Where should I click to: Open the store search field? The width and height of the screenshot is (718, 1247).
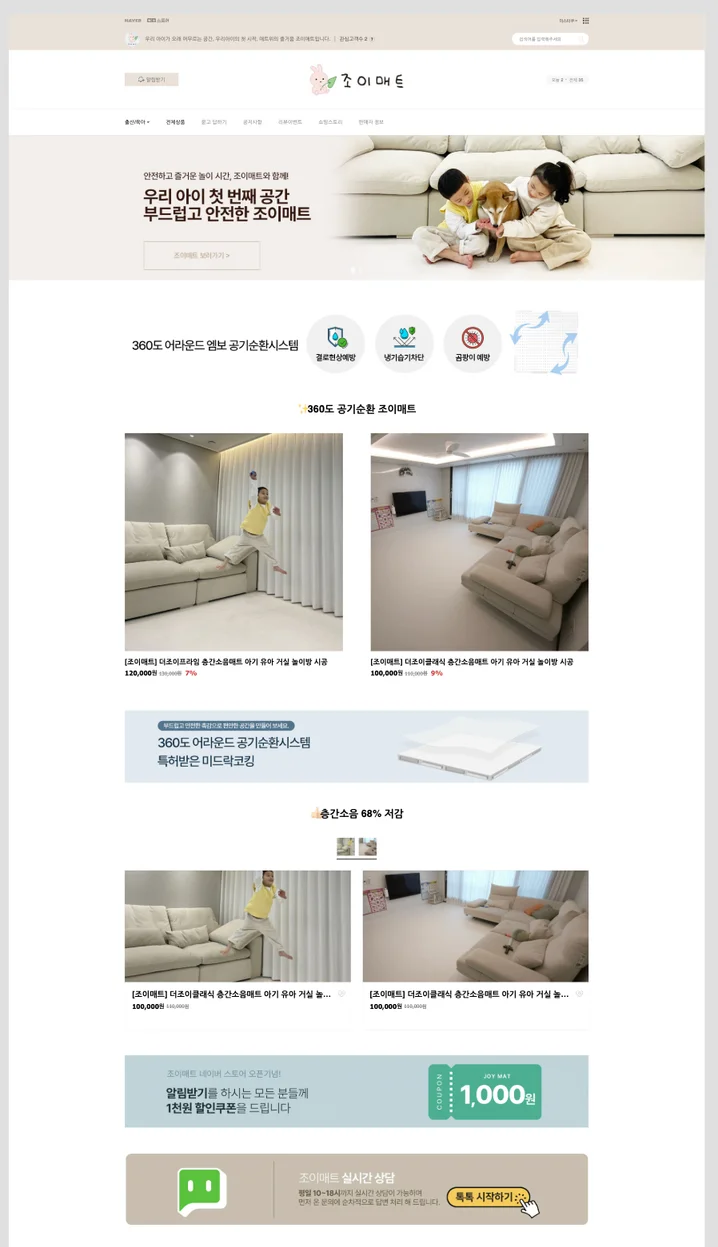point(550,39)
